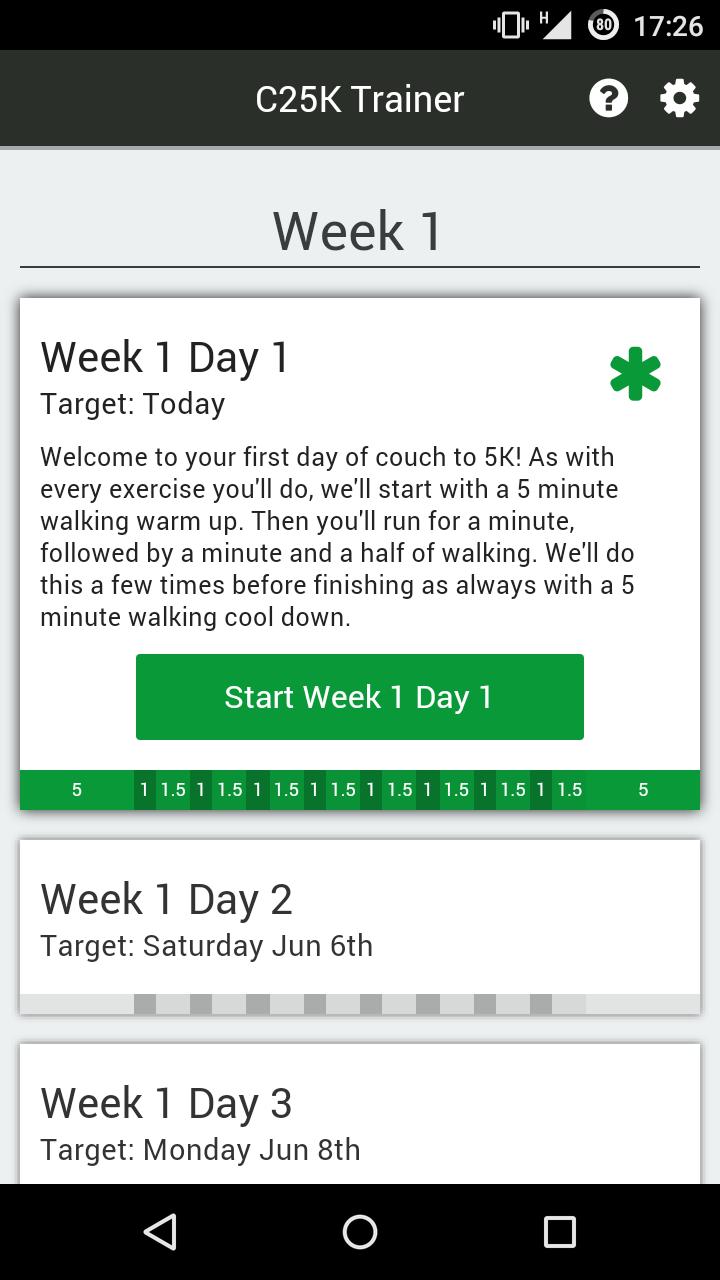Select the C25K Trainer title bar
This screenshot has height=1280, width=720.
click(360, 98)
